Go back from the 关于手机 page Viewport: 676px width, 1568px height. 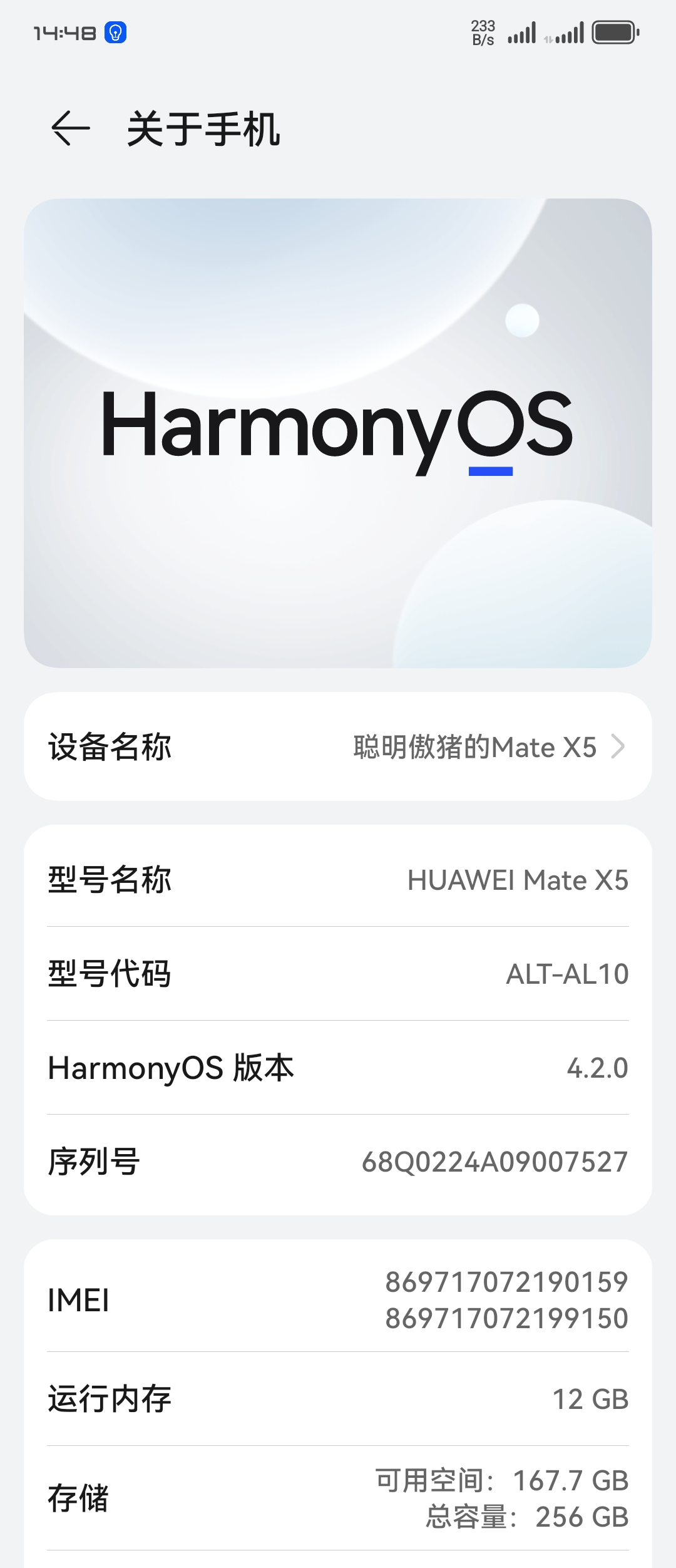point(70,128)
